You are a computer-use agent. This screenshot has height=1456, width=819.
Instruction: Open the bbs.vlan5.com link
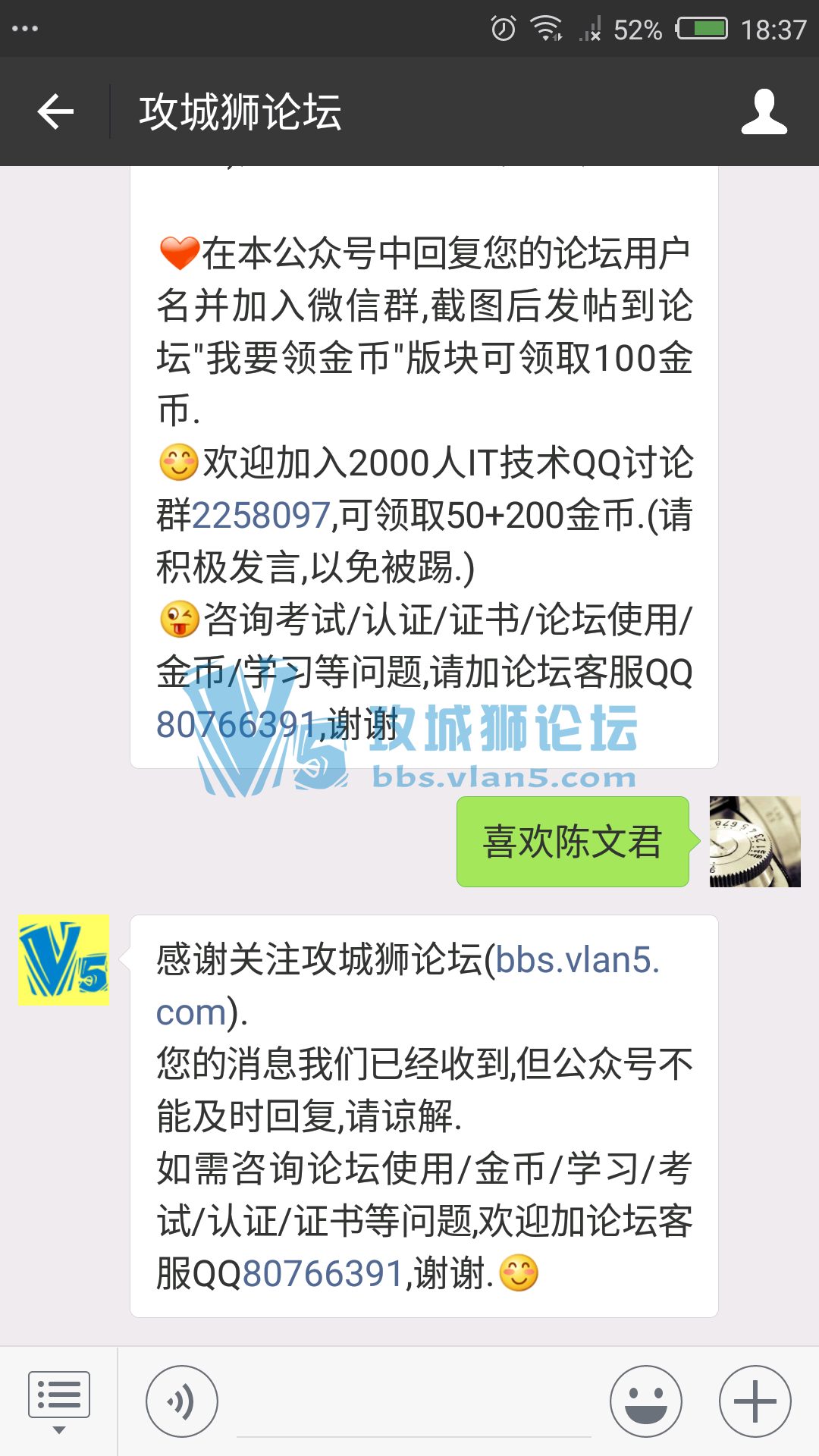click(x=576, y=961)
